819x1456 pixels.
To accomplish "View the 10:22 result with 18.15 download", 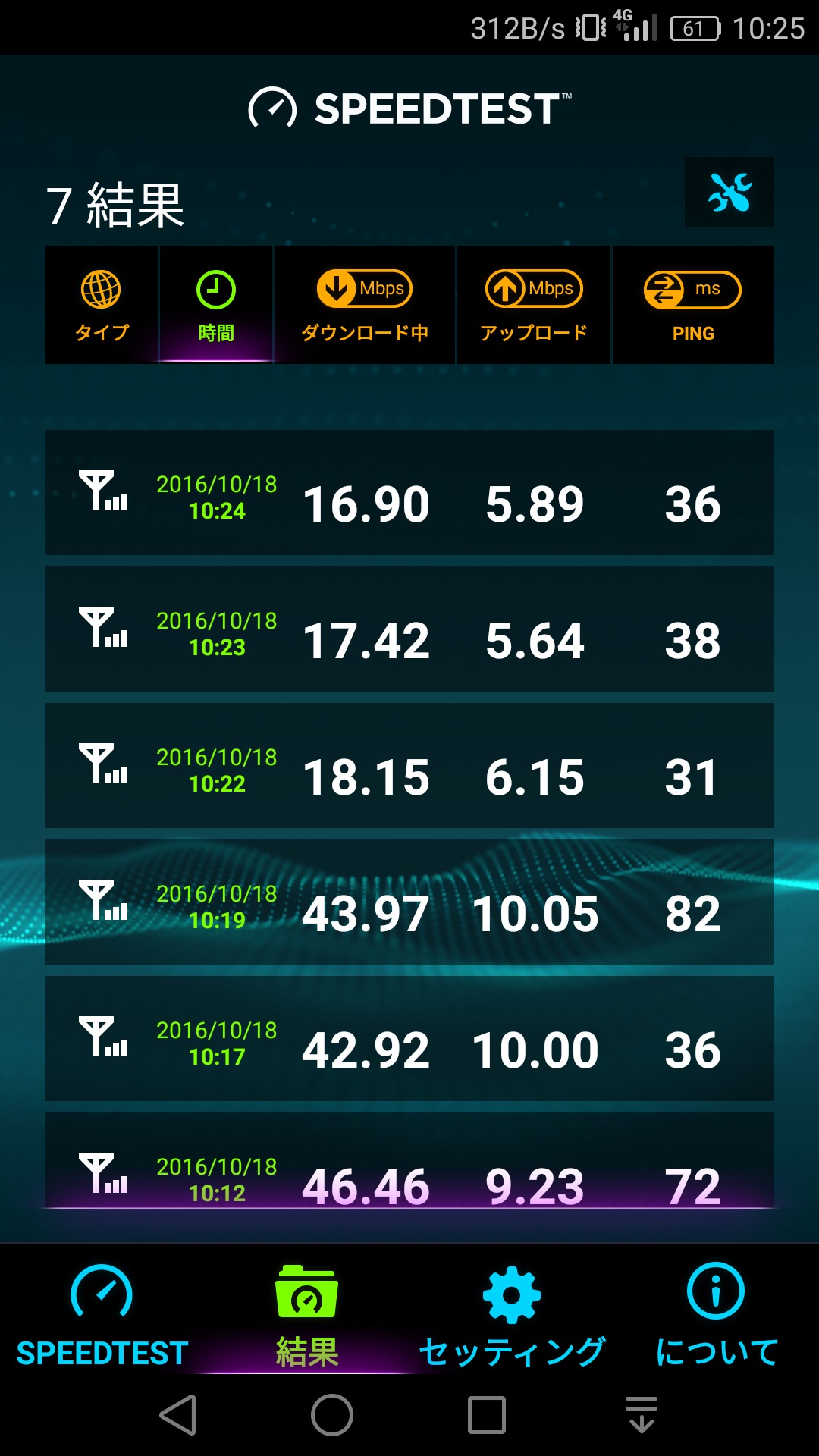I will (x=409, y=766).
